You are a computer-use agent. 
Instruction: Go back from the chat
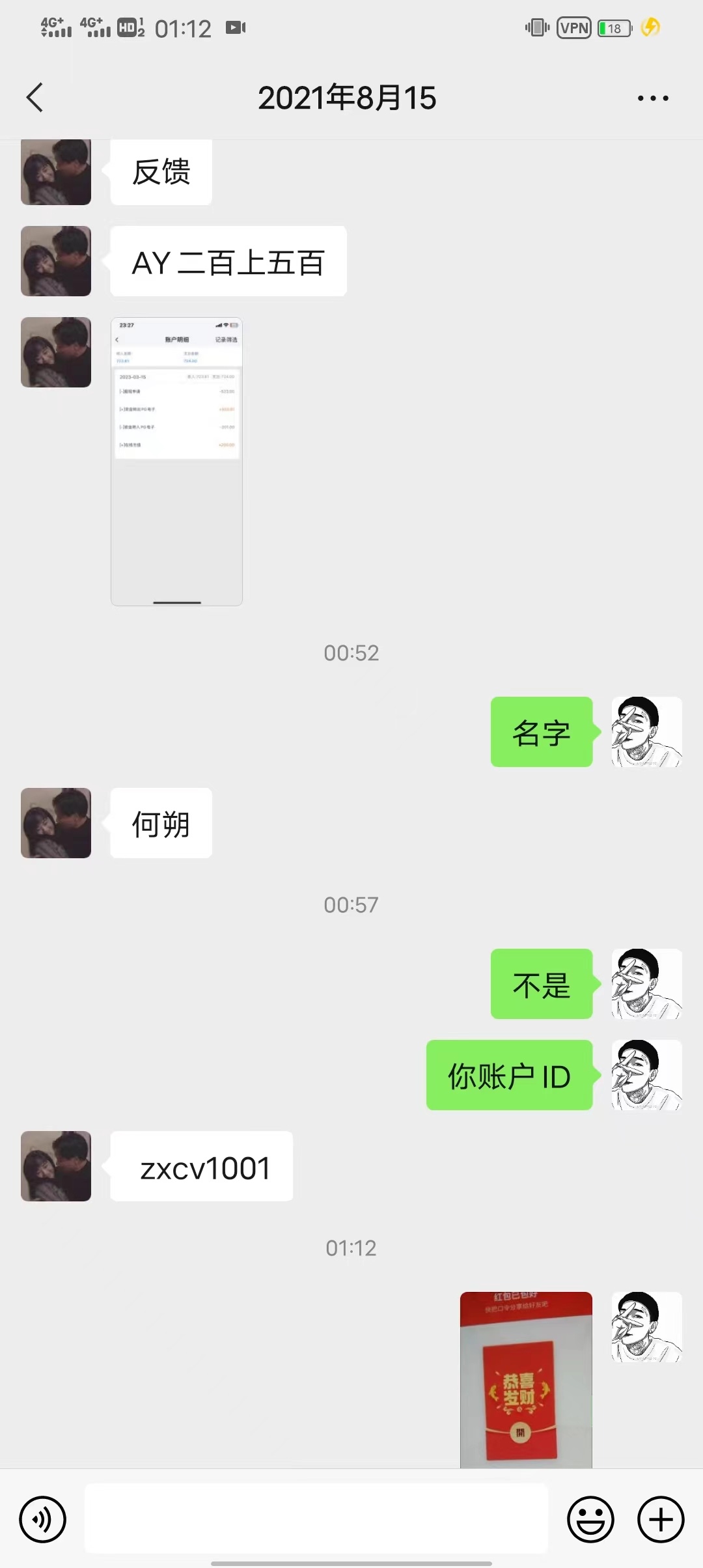[x=35, y=98]
